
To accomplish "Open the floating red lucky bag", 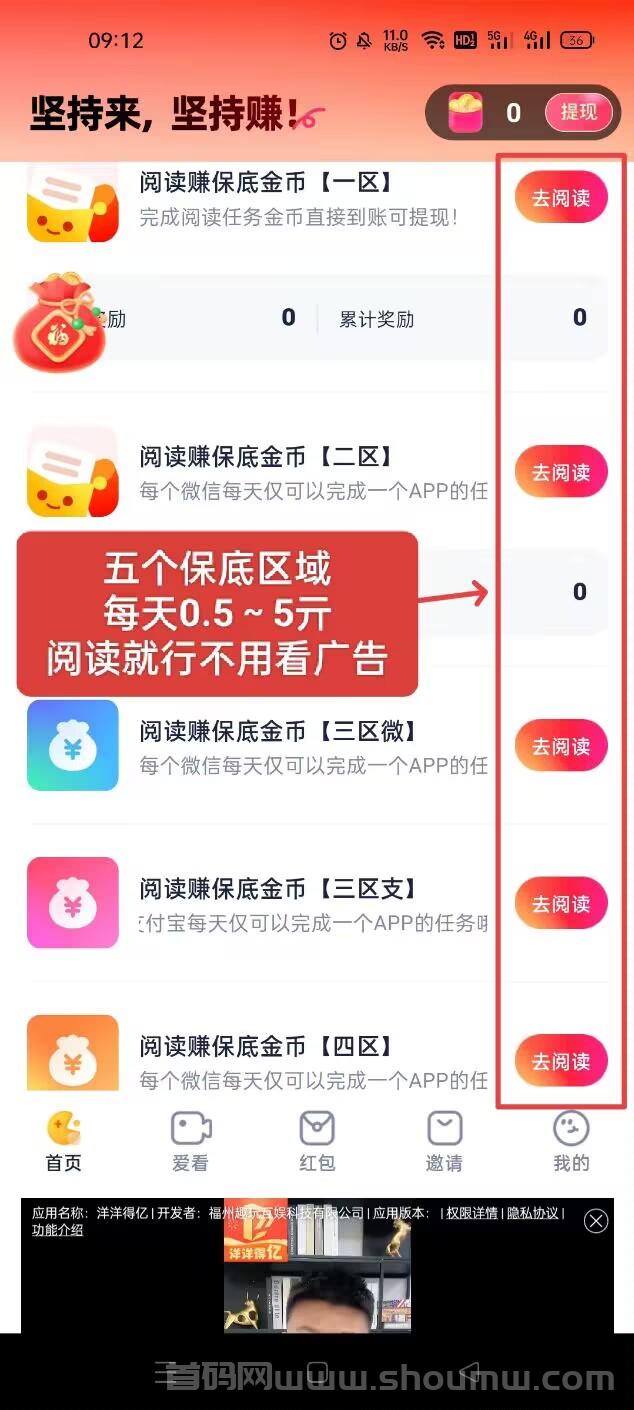I will tap(56, 323).
